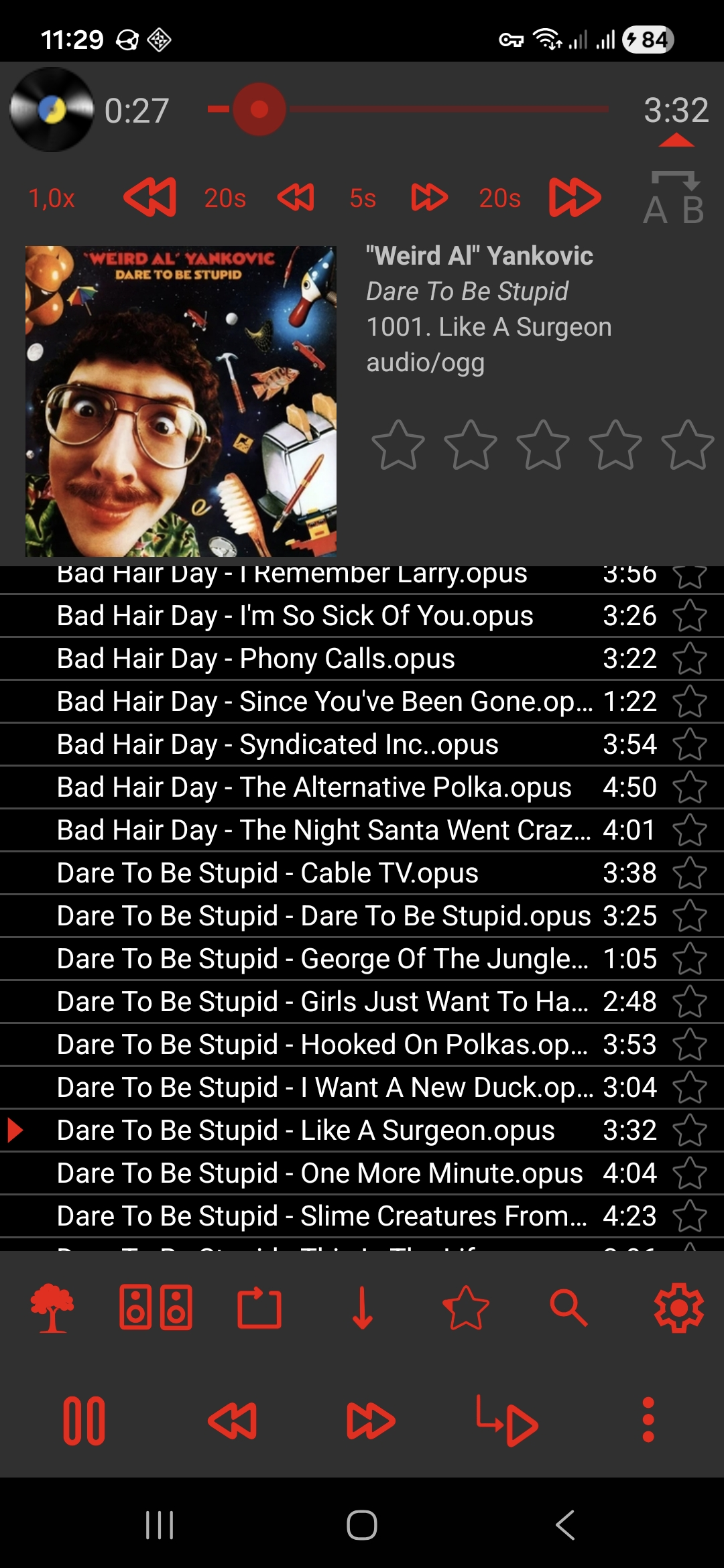
Task: Play Dare To Be Stupid - Cable TV.opus
Action: click(268, 873)
